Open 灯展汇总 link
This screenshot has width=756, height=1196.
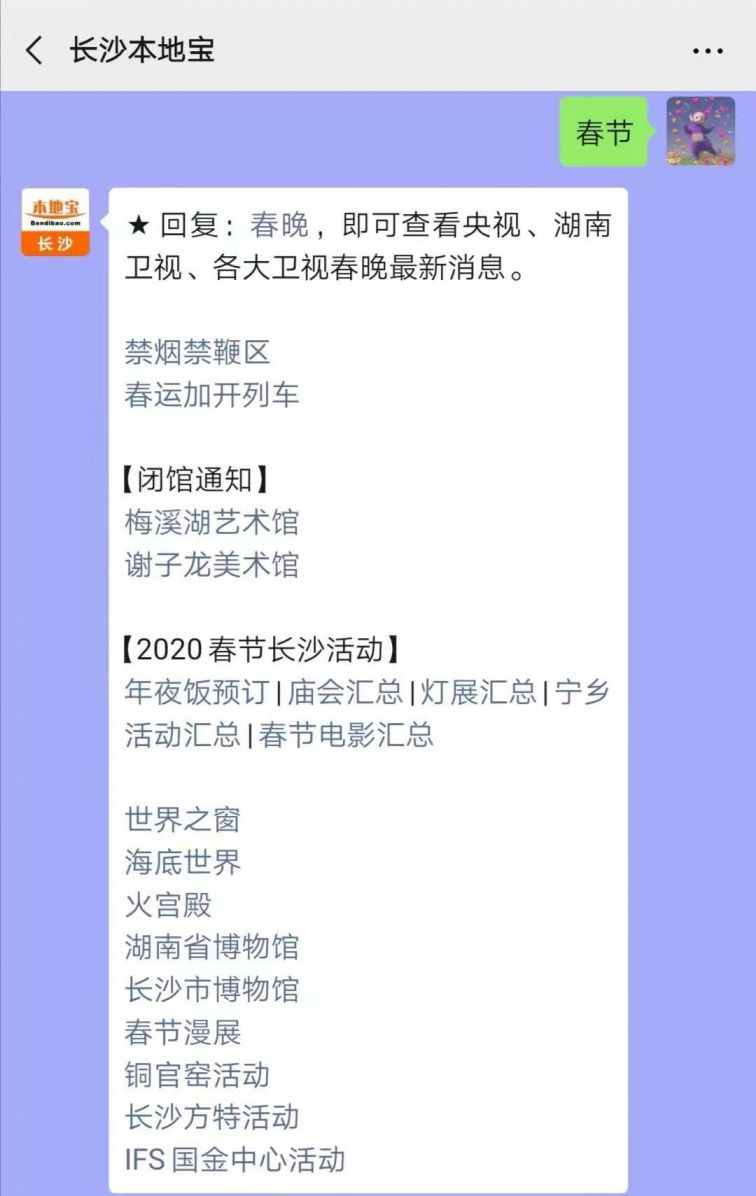coord(478,692)
